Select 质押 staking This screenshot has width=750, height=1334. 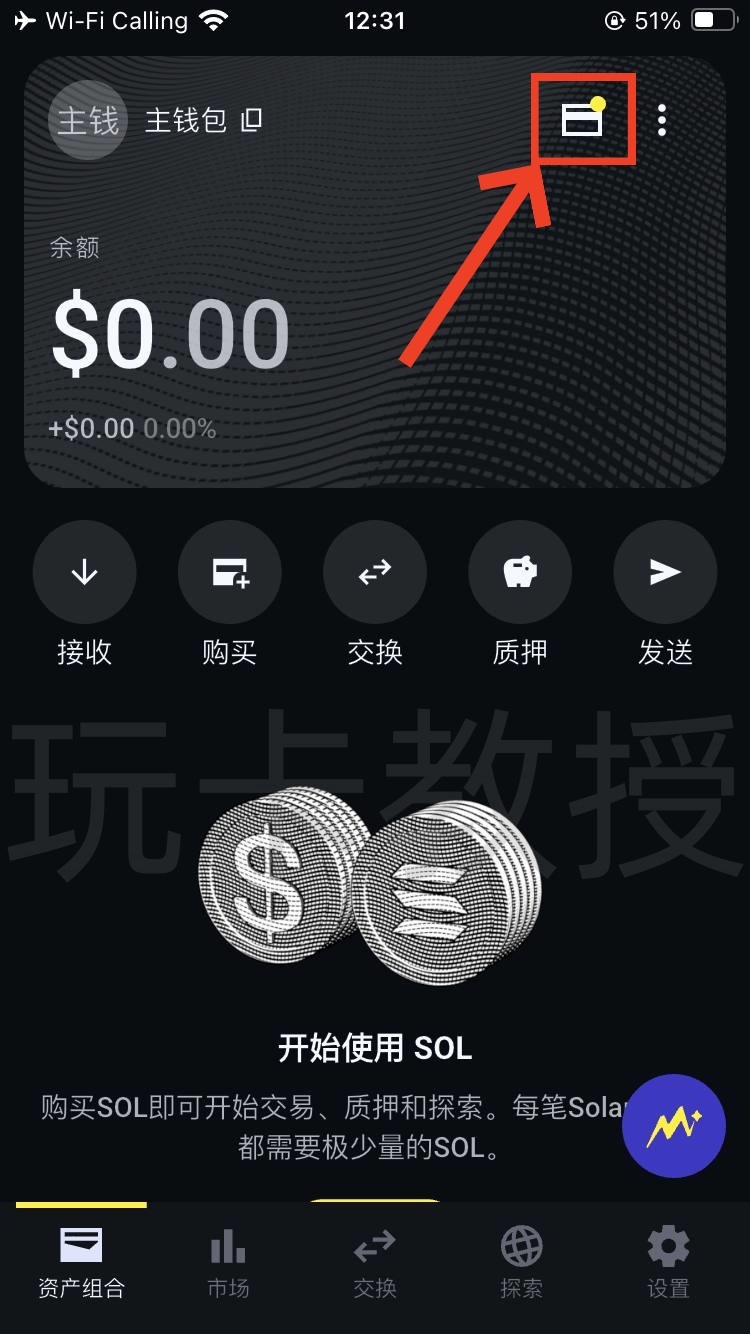pyautogui.click(x=520, y=573)
